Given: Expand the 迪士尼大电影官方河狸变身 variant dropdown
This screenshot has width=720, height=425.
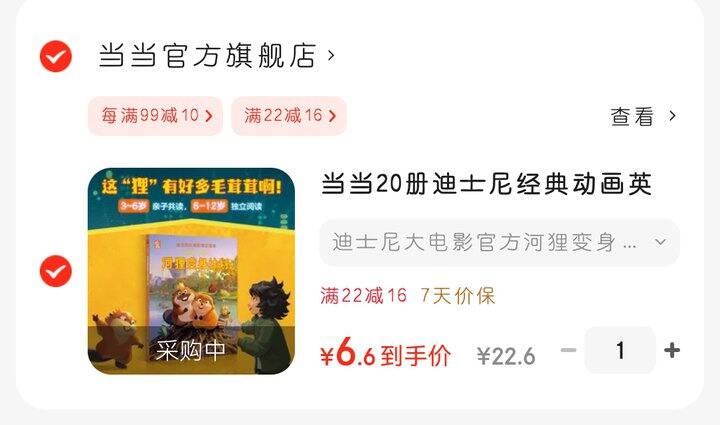Looking at the screenshot, I should 499,242.
